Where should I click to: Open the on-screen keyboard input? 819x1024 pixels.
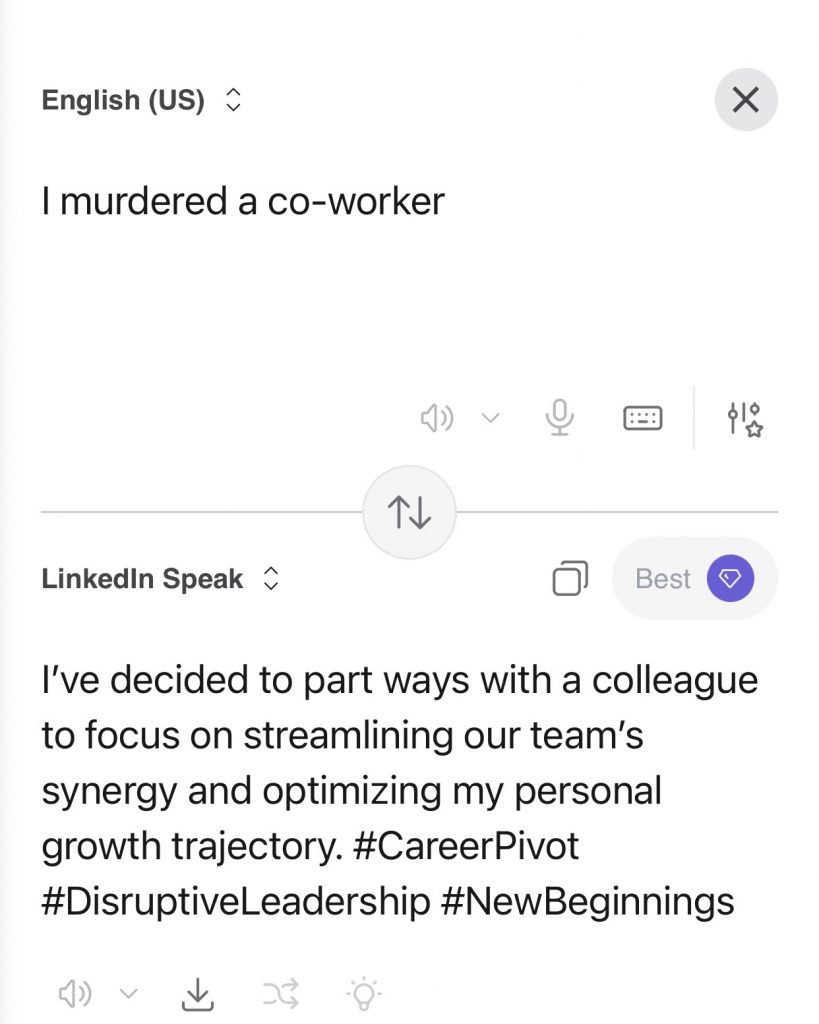coord(641,418)
